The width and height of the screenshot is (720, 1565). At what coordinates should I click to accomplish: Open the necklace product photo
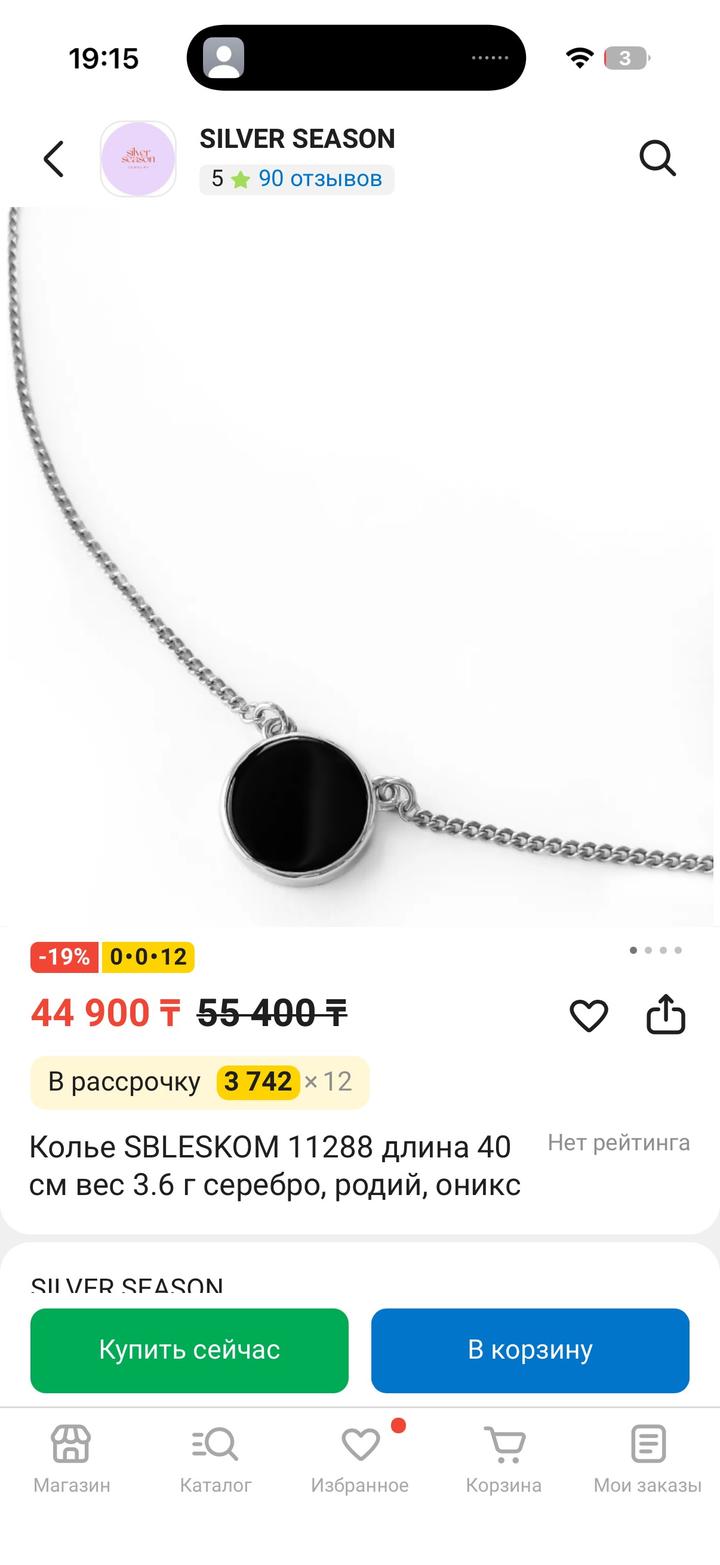tap(360, 566)
